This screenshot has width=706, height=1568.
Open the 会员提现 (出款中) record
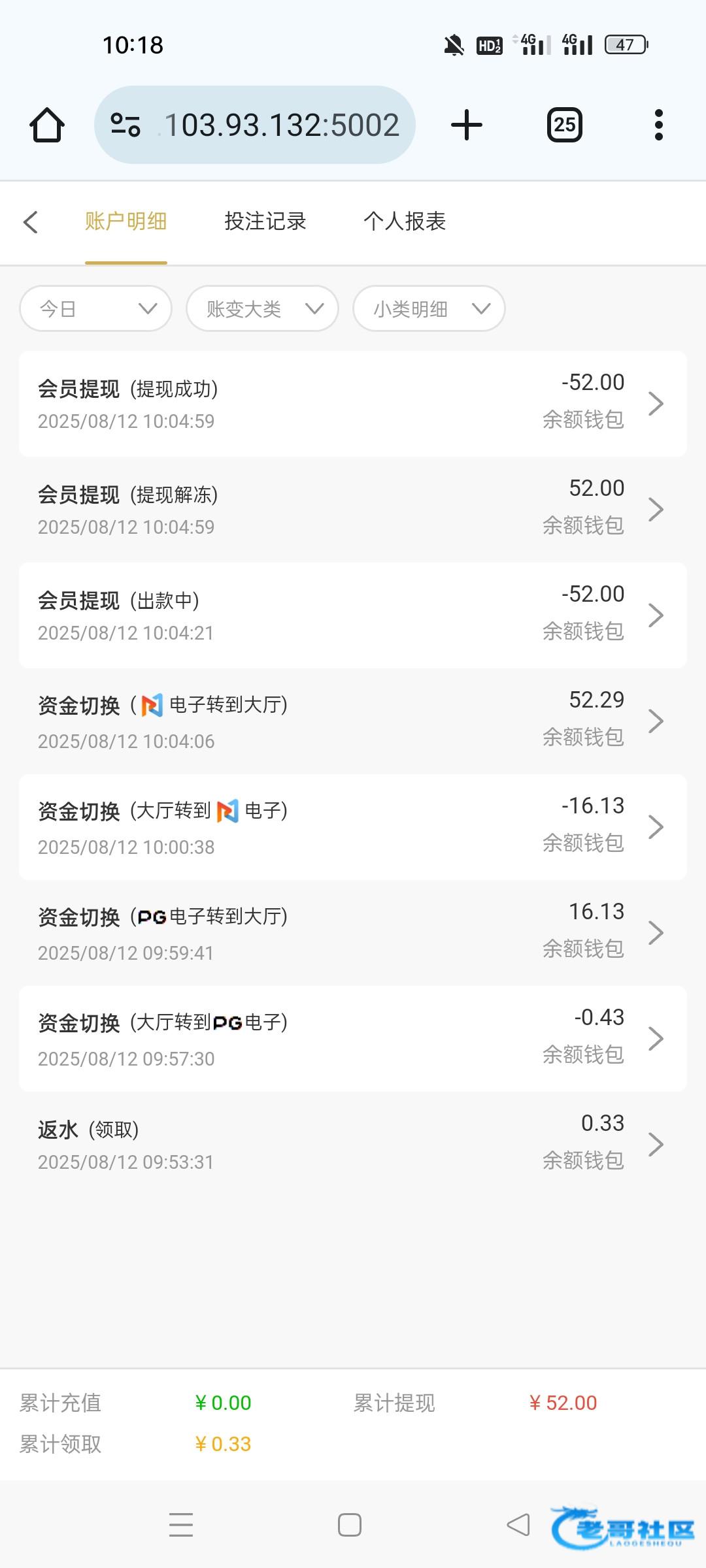click(x=353, y=615)
